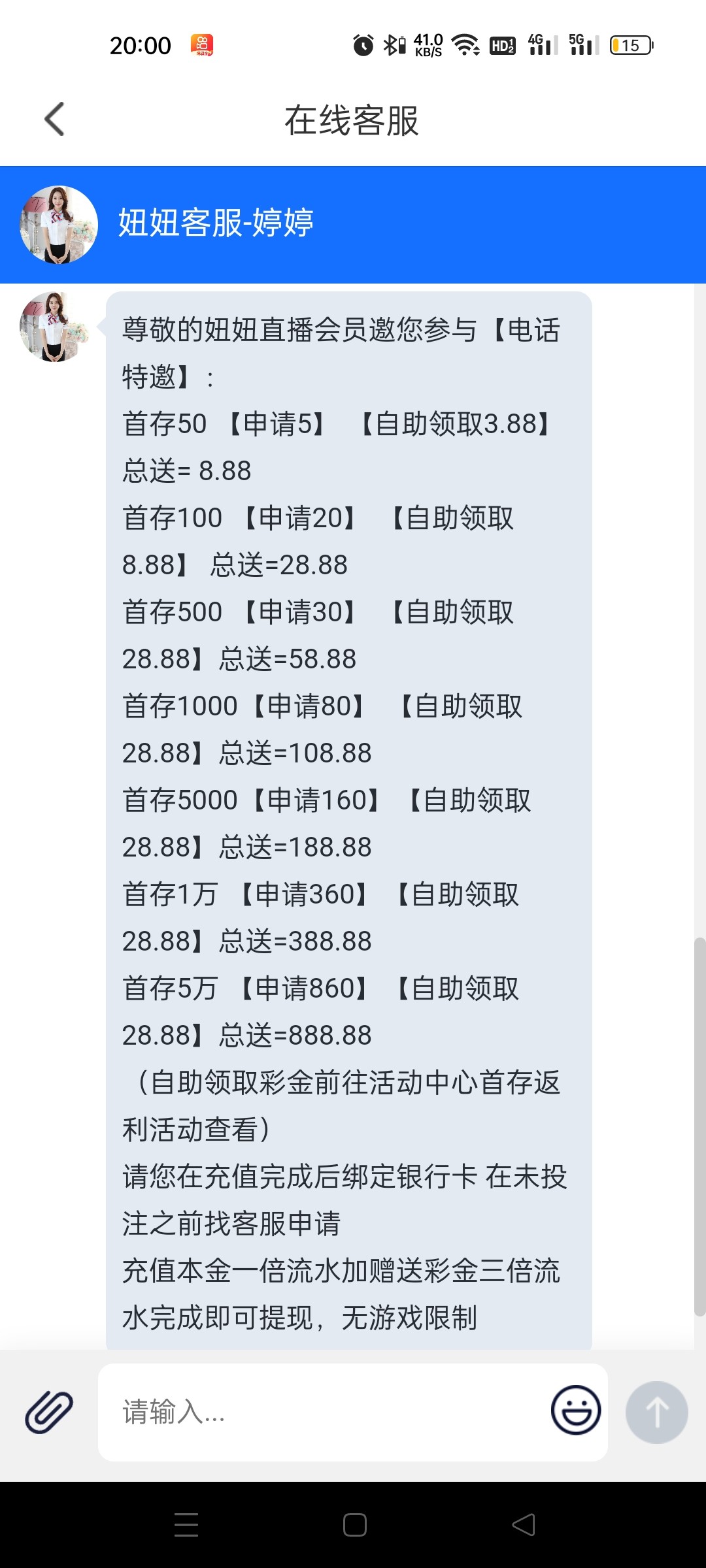Open the paperclip attachment picker
Image resolution: width=706 pixels, height=1568 pixels.
pyautogui.click(x=49, y=1412)
